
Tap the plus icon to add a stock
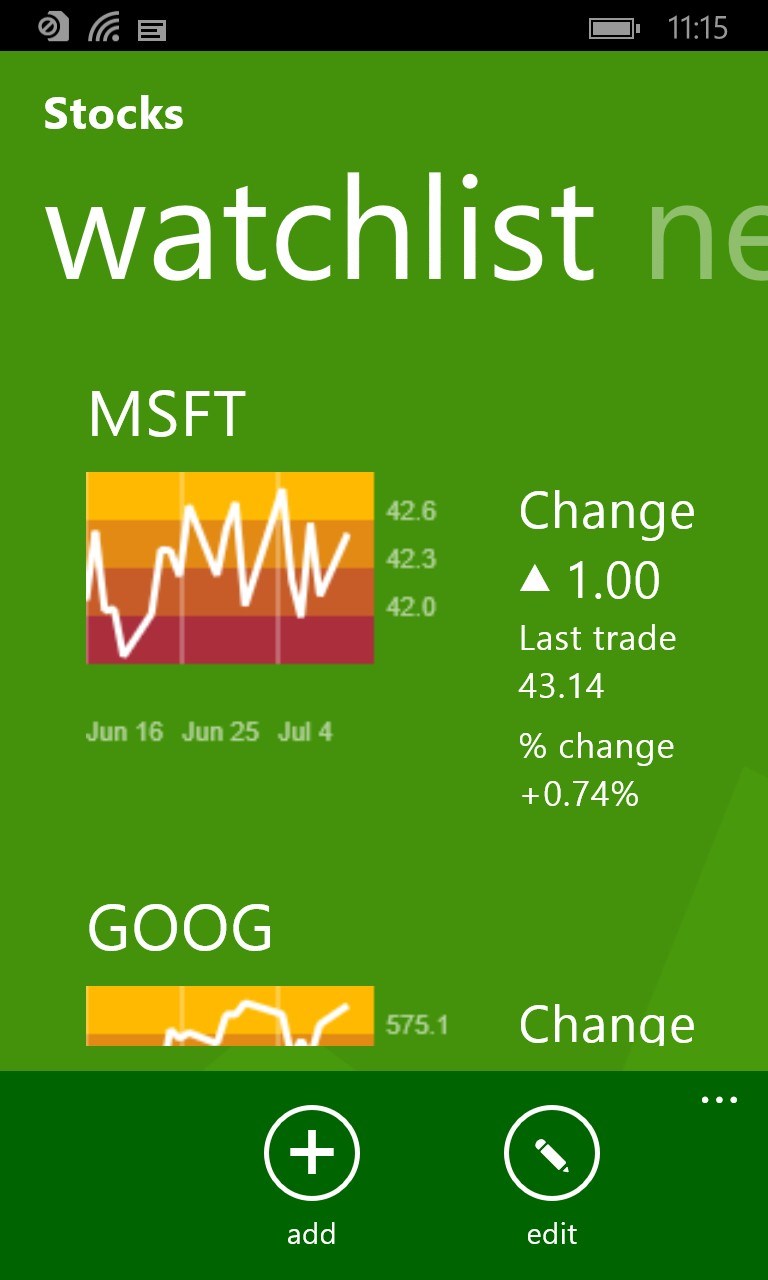click(x=311, y=1152)
